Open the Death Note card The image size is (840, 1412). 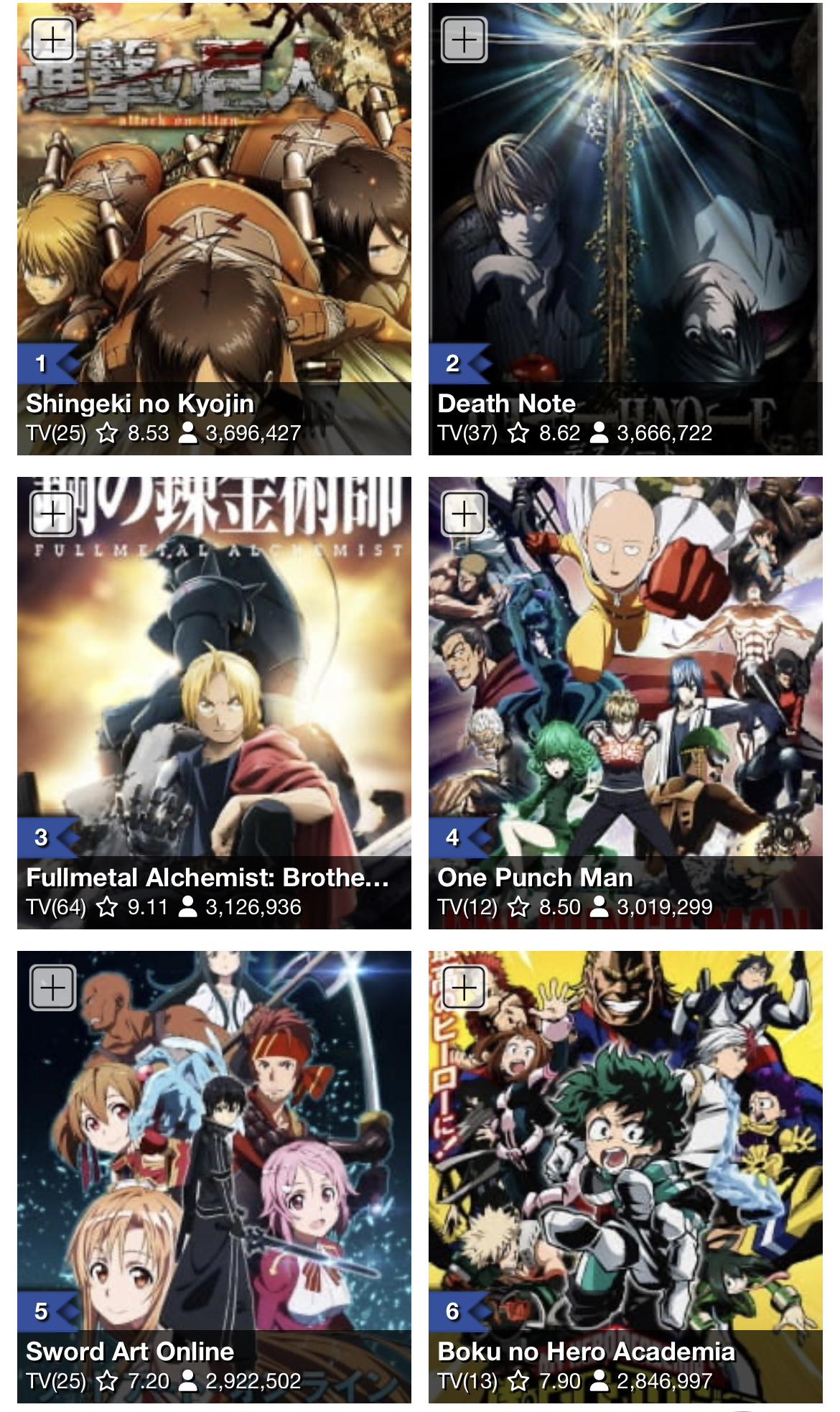pyautogui.click(x=506, y=404)
